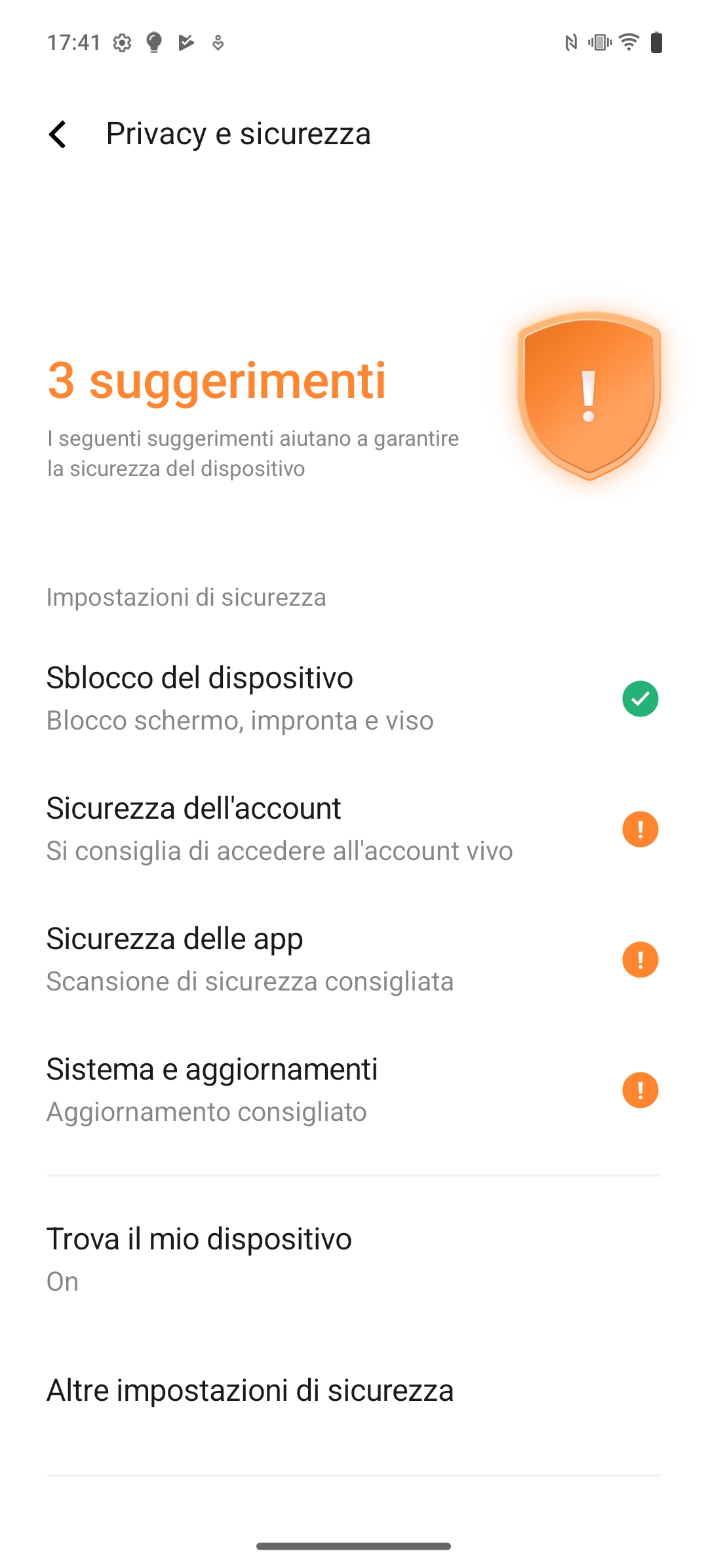Open Altre impostazioni di sicurezza
Viewport: 708px width, 1568px height.
tap(354, 1390)
